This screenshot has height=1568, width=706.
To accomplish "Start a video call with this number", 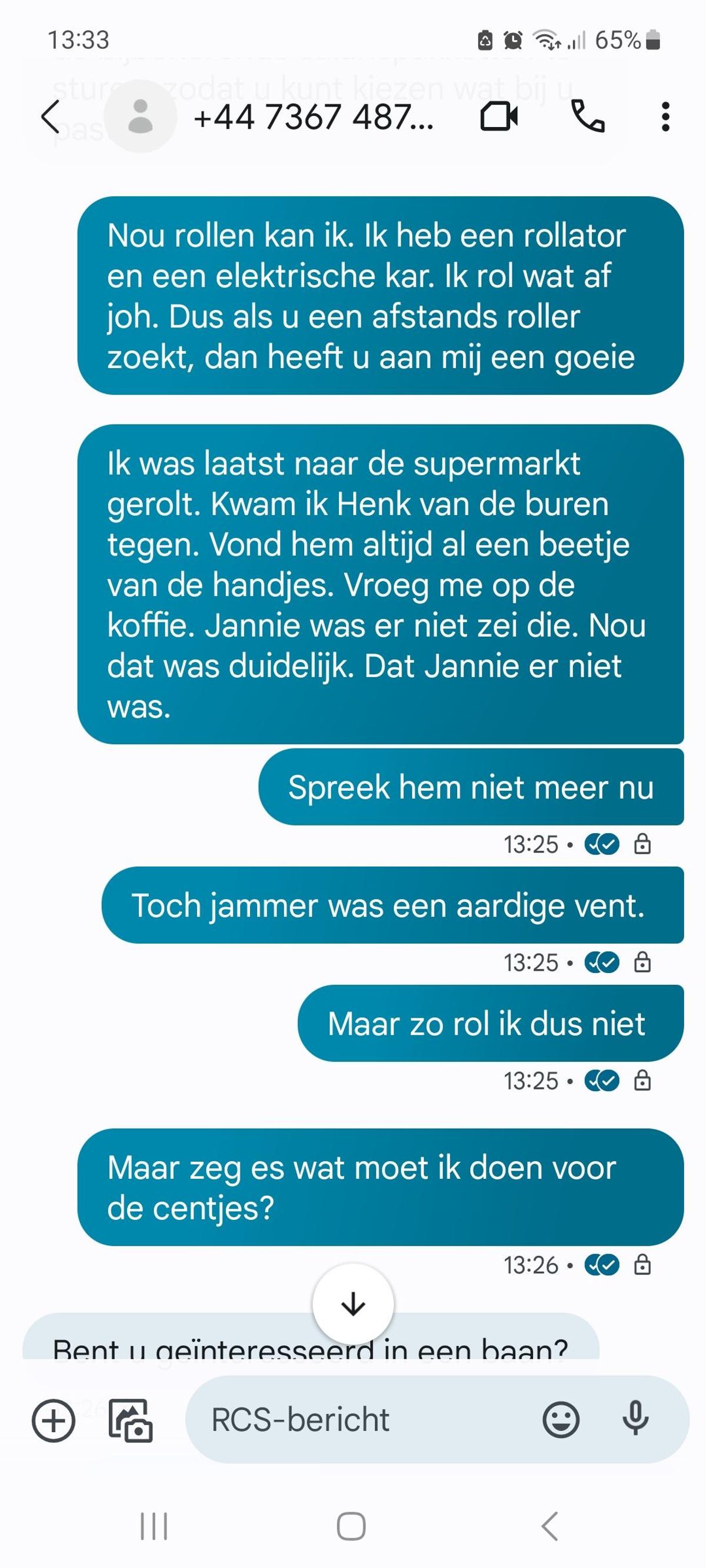I will click(499, 116).
